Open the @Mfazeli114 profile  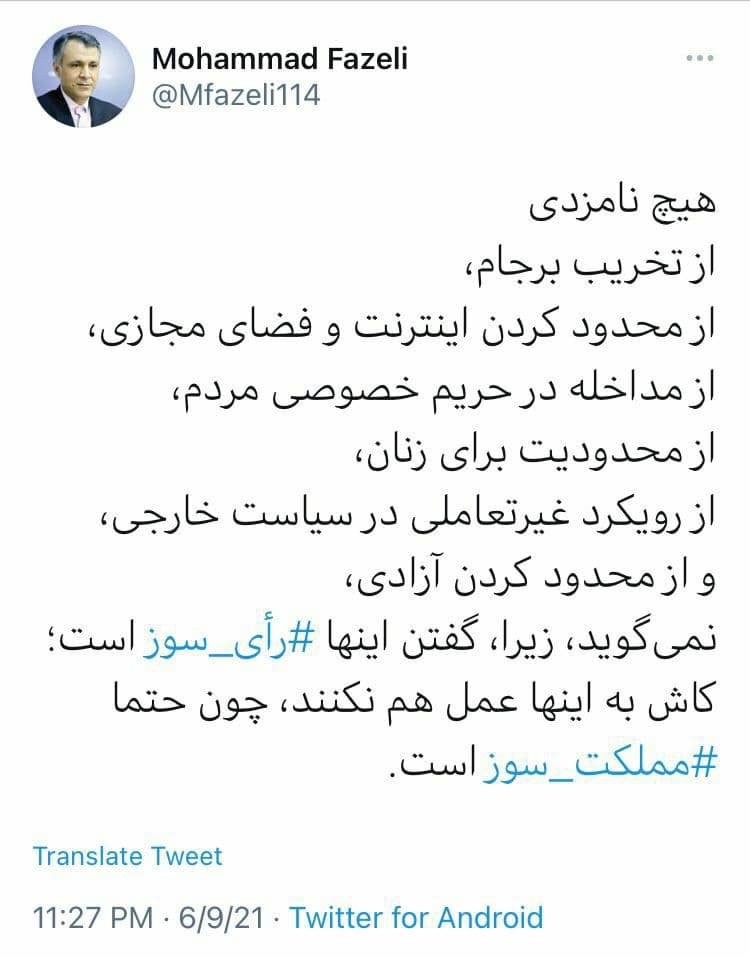pyautogui.click(x=236, y=97)
